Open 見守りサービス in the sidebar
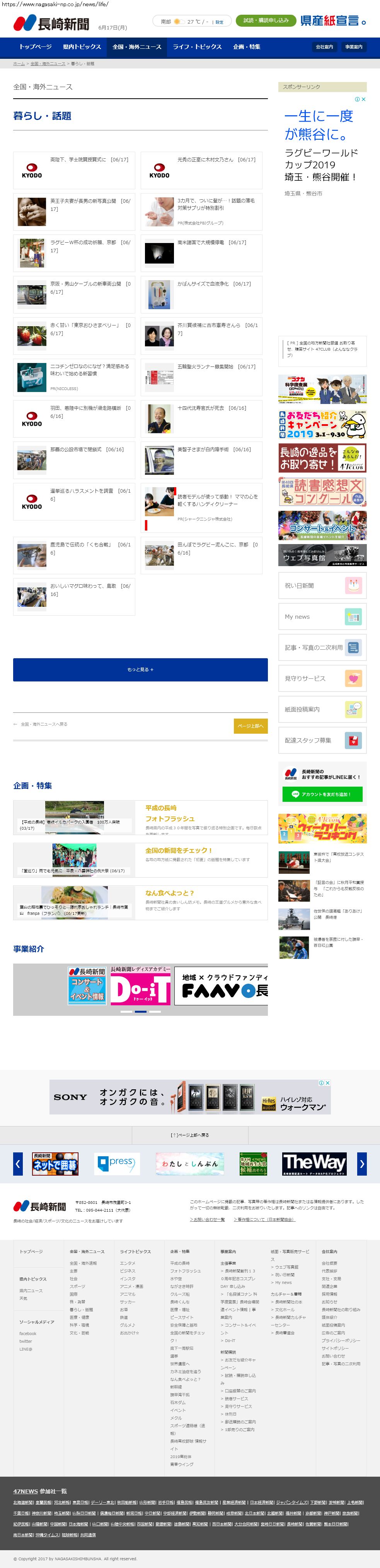 [322, 678]
